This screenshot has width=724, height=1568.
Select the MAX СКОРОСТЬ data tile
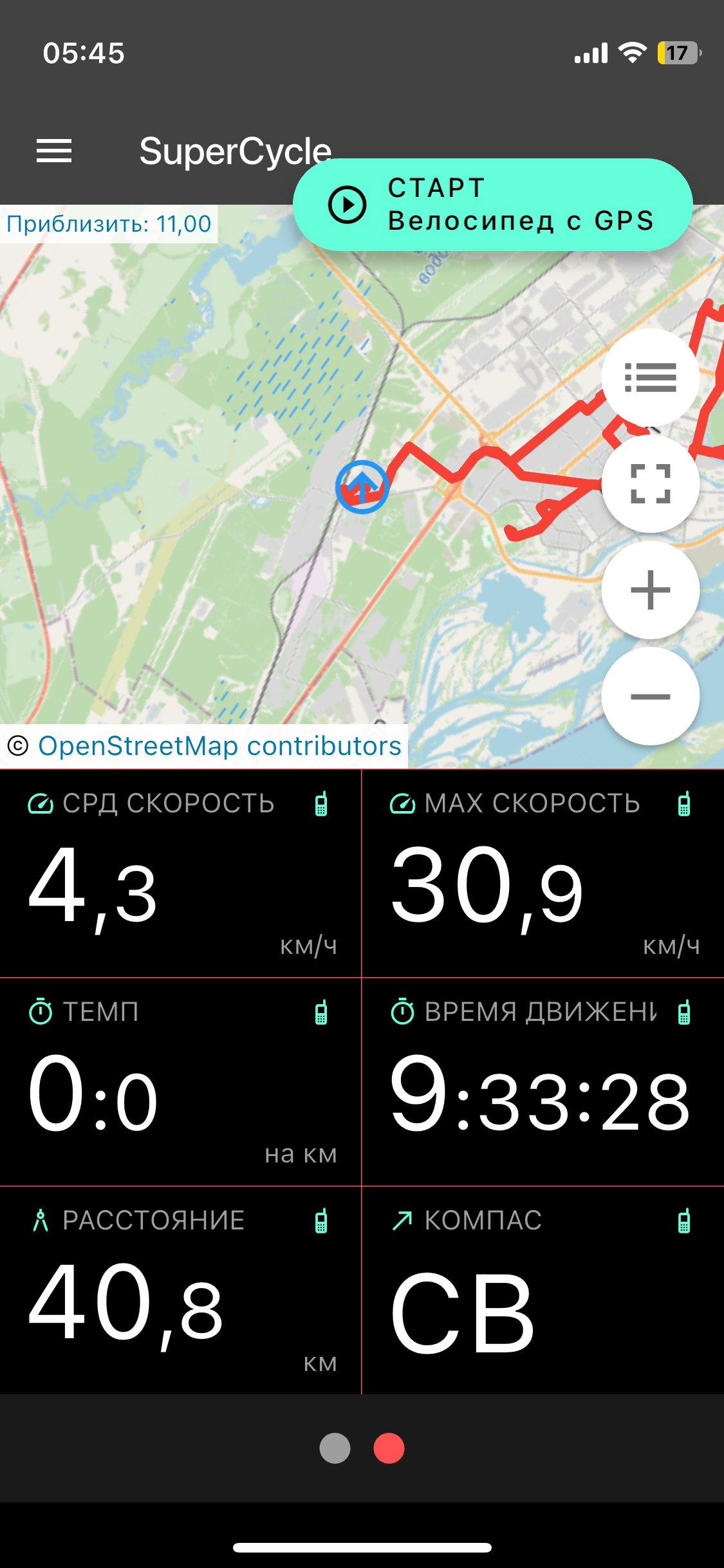pos(543,873)
